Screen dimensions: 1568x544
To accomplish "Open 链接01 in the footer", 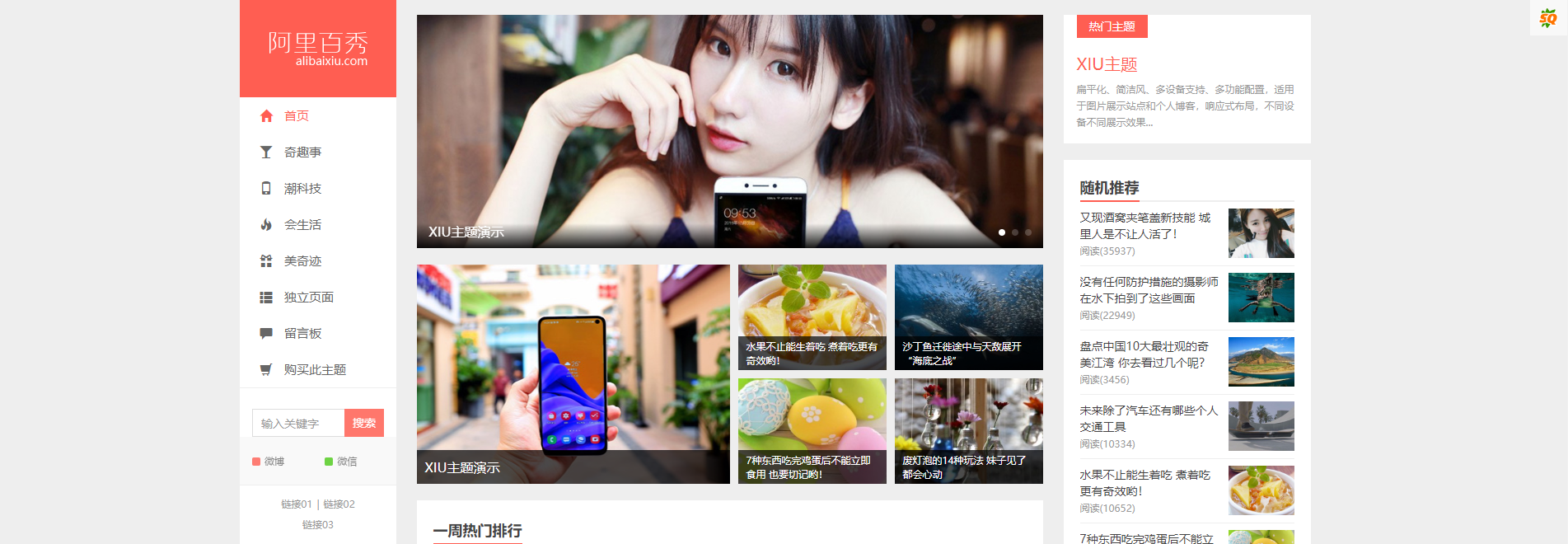I will click(296, 504).
